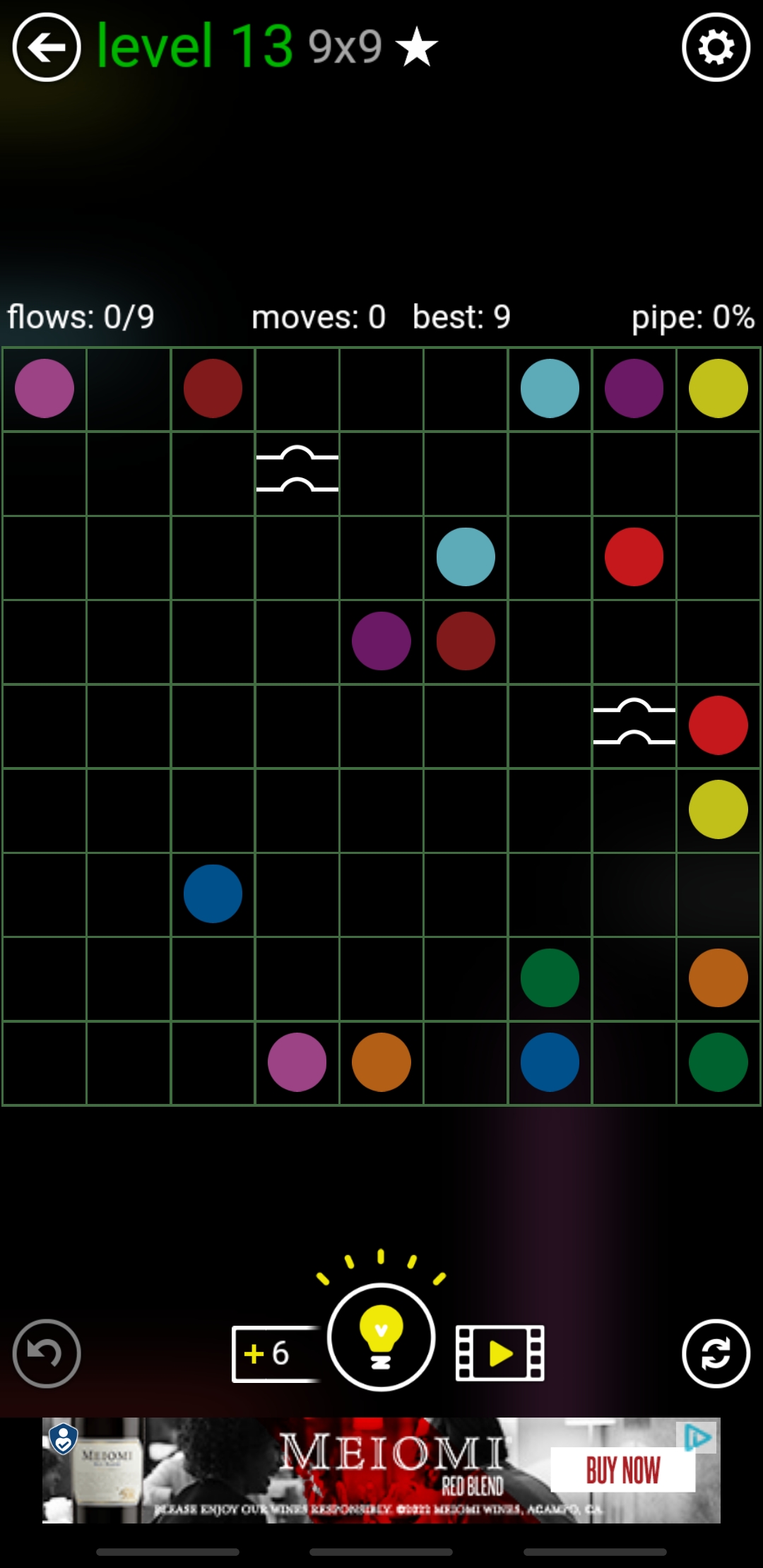
Task: Restart the level with the refresh icon
Action: (x=716, y=1353)
